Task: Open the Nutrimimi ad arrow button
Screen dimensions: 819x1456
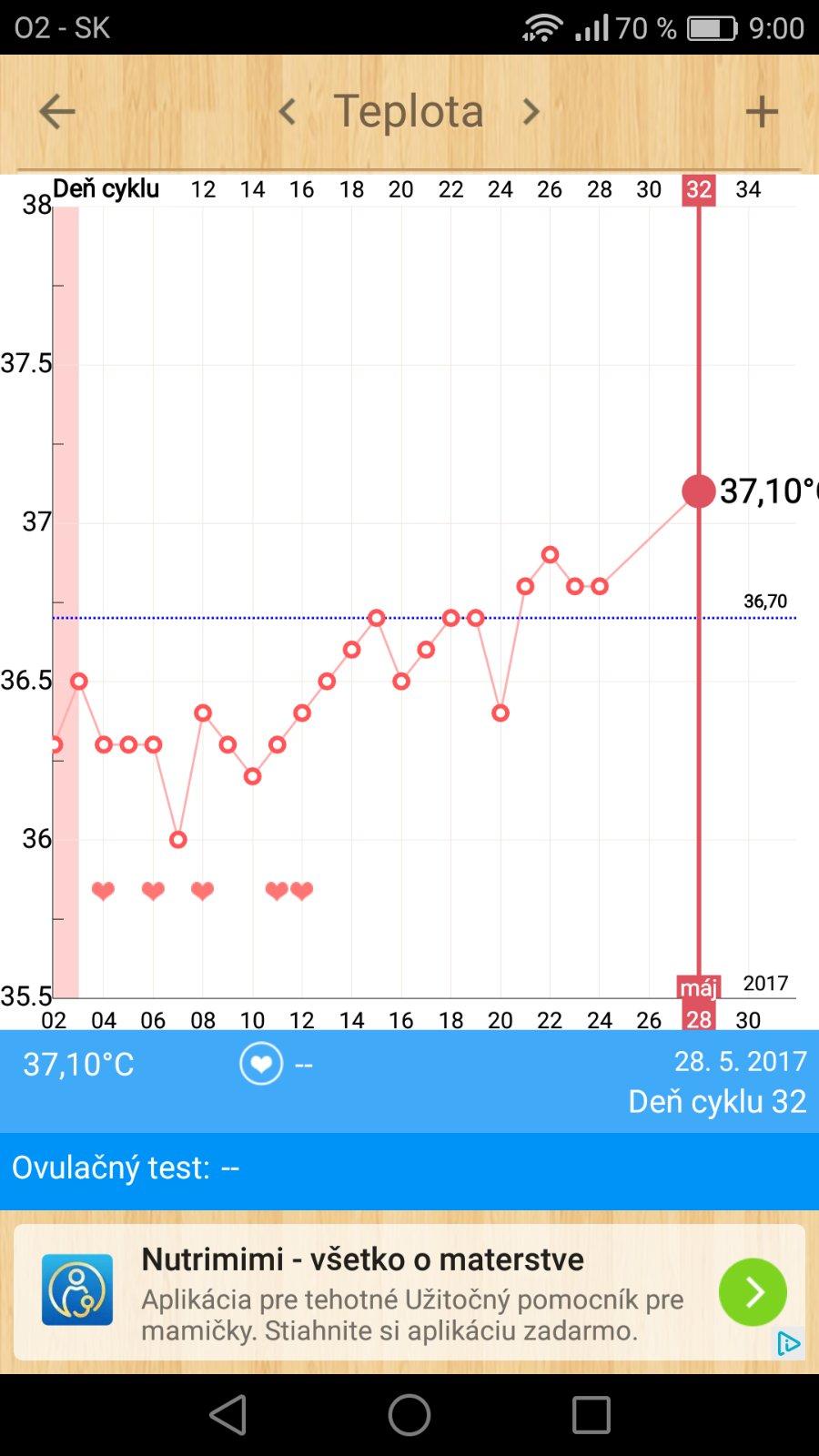Action: [x=753, y=1291]
